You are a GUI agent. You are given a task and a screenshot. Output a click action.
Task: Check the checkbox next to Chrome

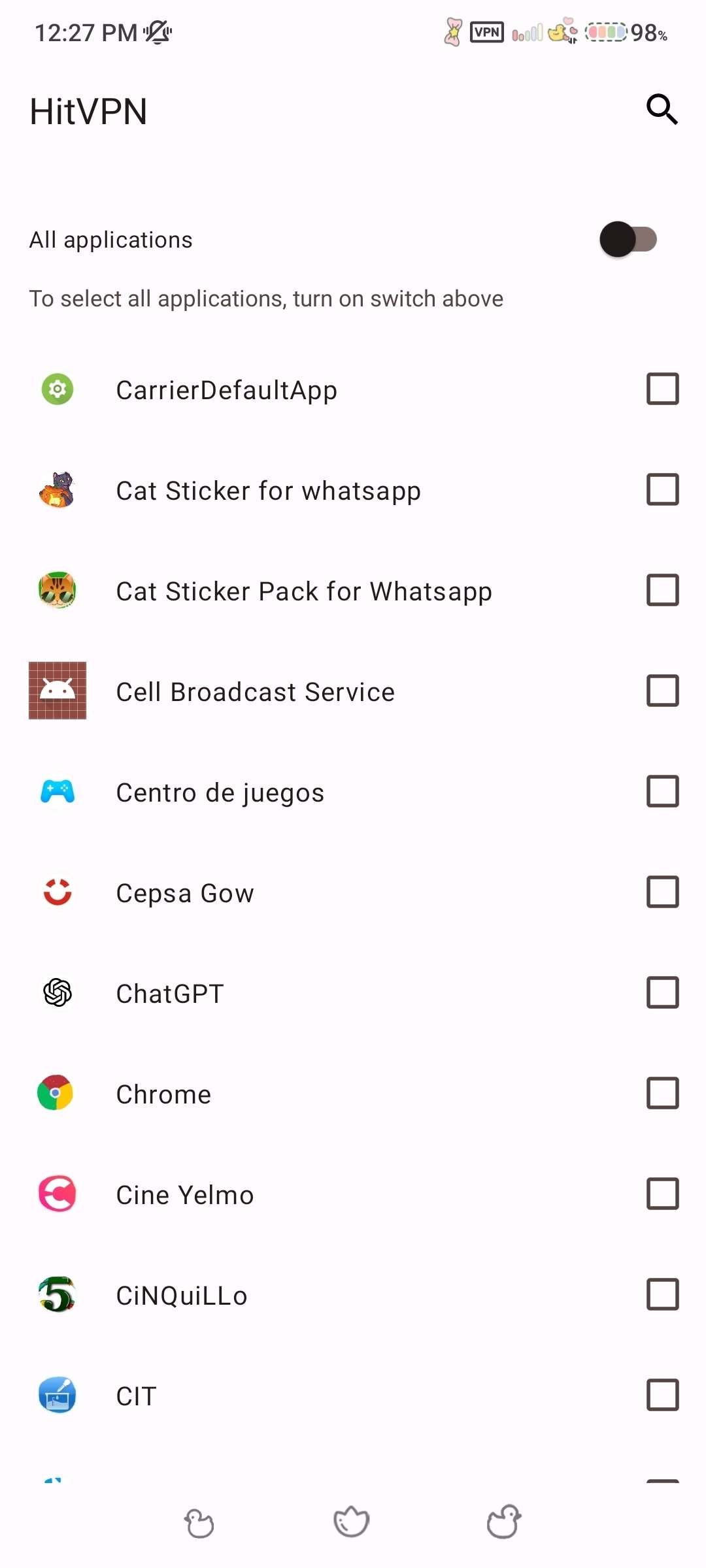pos(662,1094)
